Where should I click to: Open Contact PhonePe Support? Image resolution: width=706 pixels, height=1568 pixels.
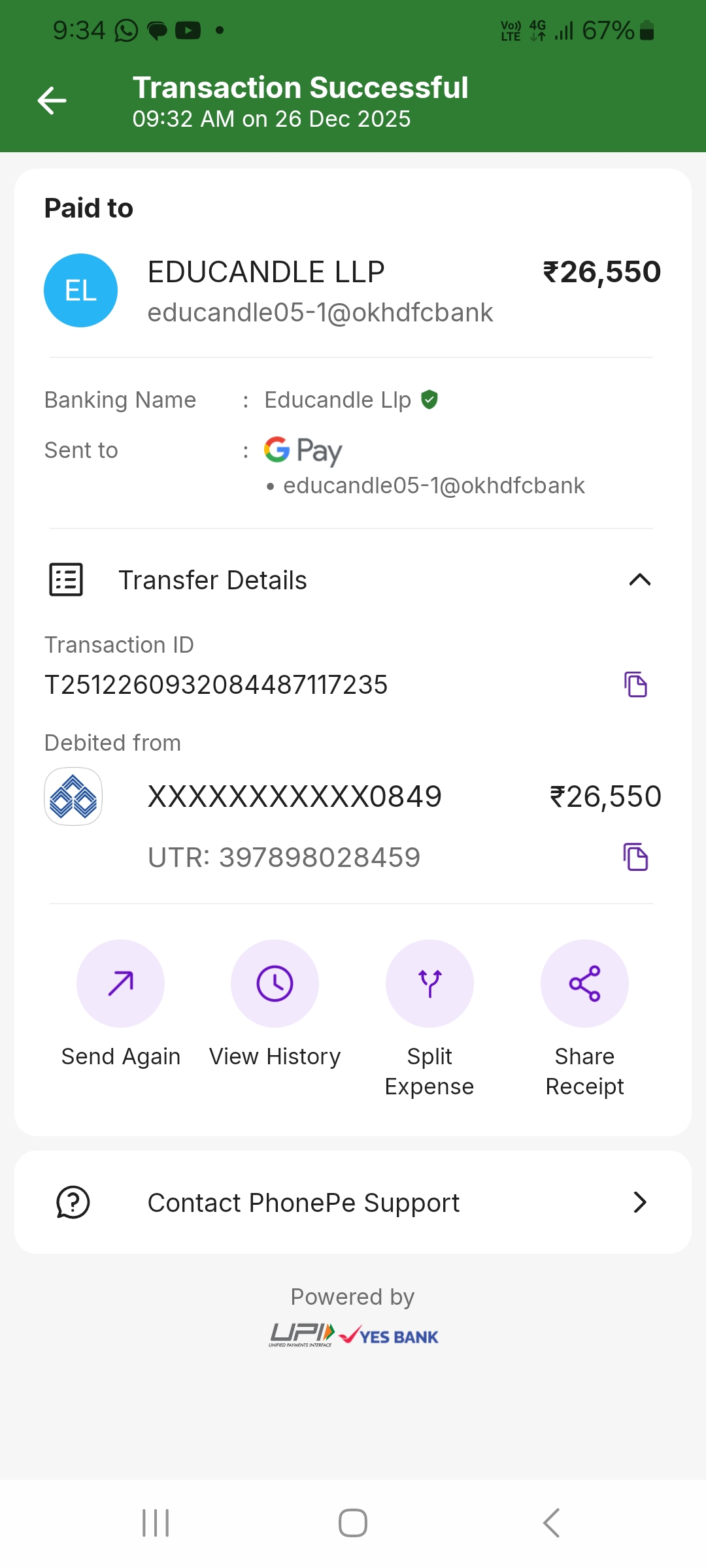353,1202
